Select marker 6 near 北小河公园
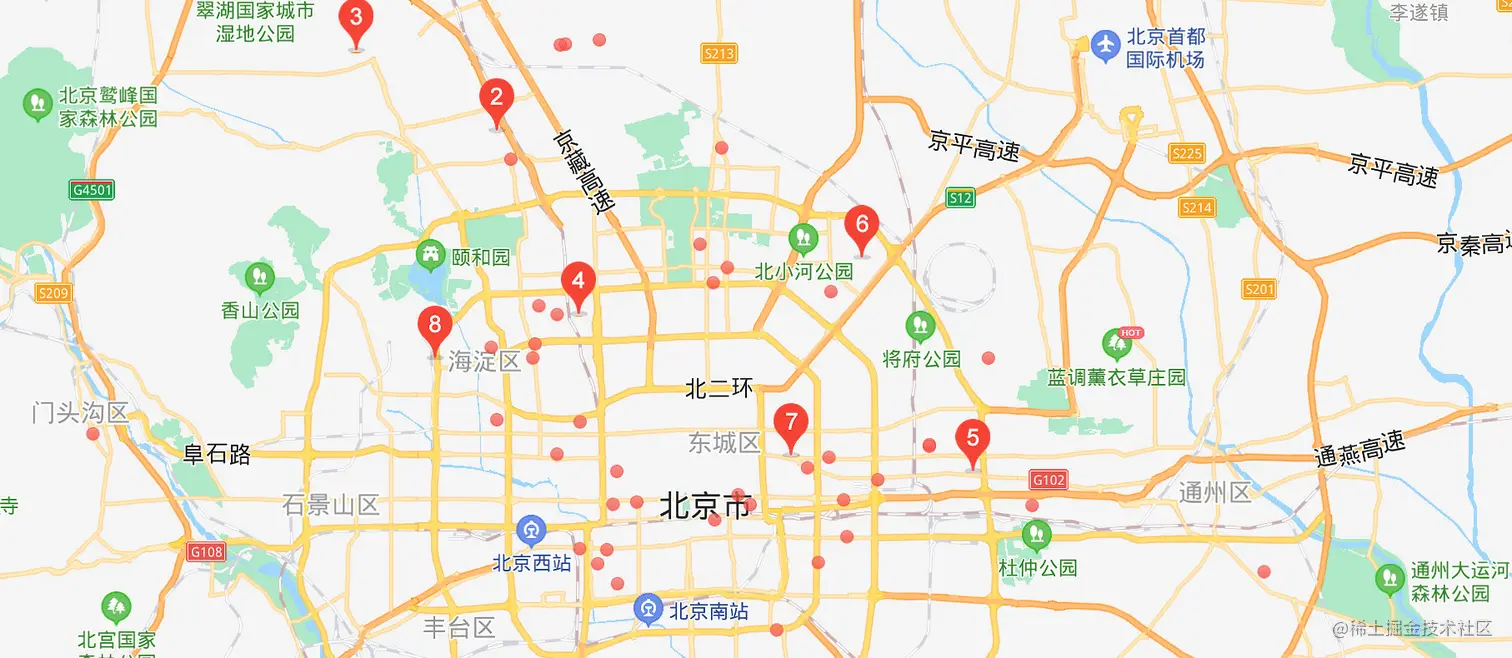The width and height of the screenshot is (1512, 658). pos(861,225)
